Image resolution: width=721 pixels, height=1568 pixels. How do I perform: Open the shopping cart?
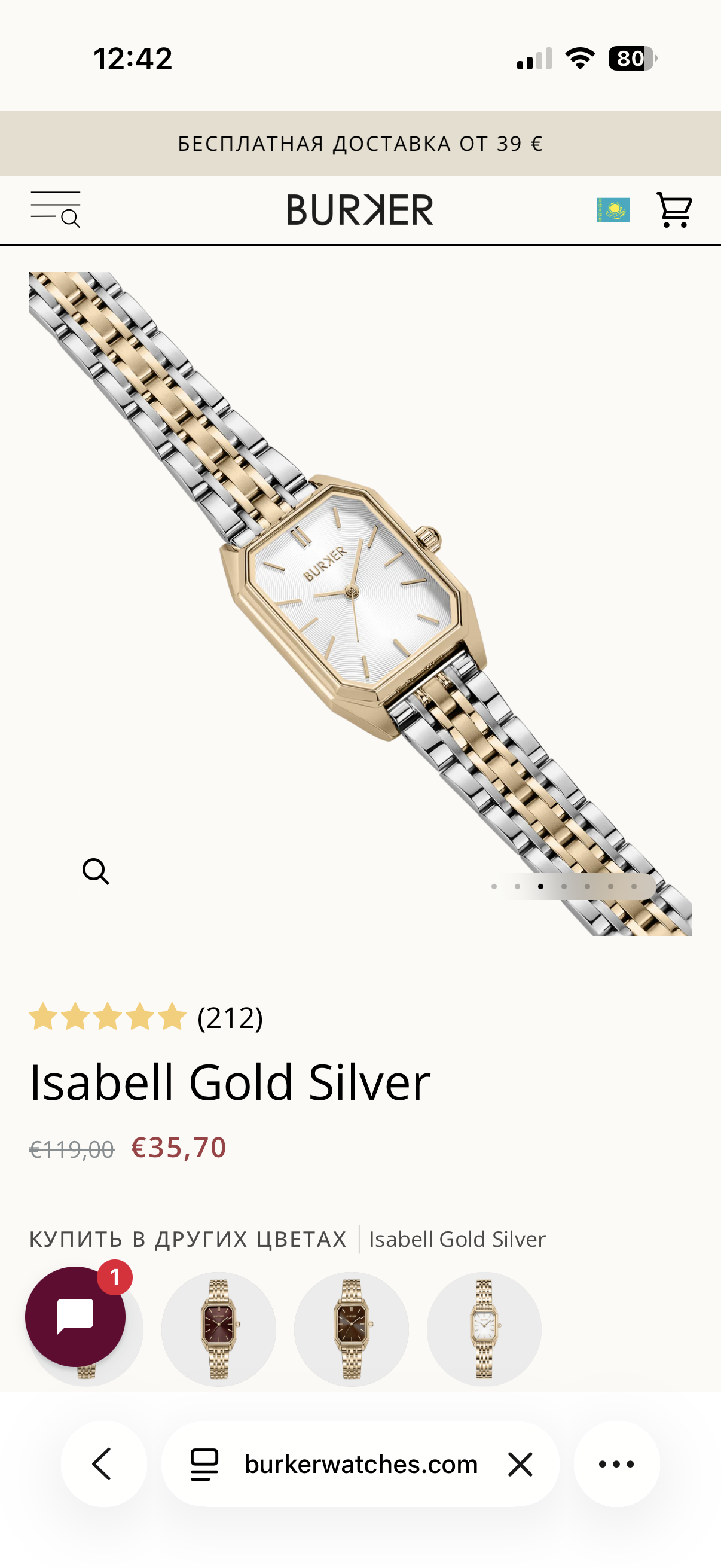click(x=674, y=210)
